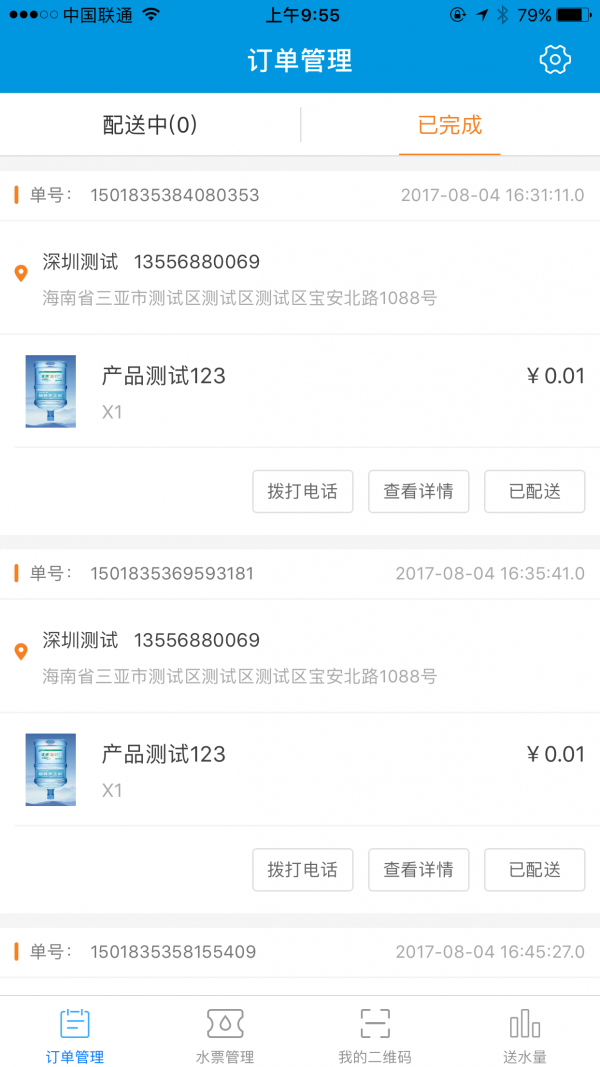
Task: Tap 拨打电话 for order 1501835369593181
Action: [x=302, y=869]
